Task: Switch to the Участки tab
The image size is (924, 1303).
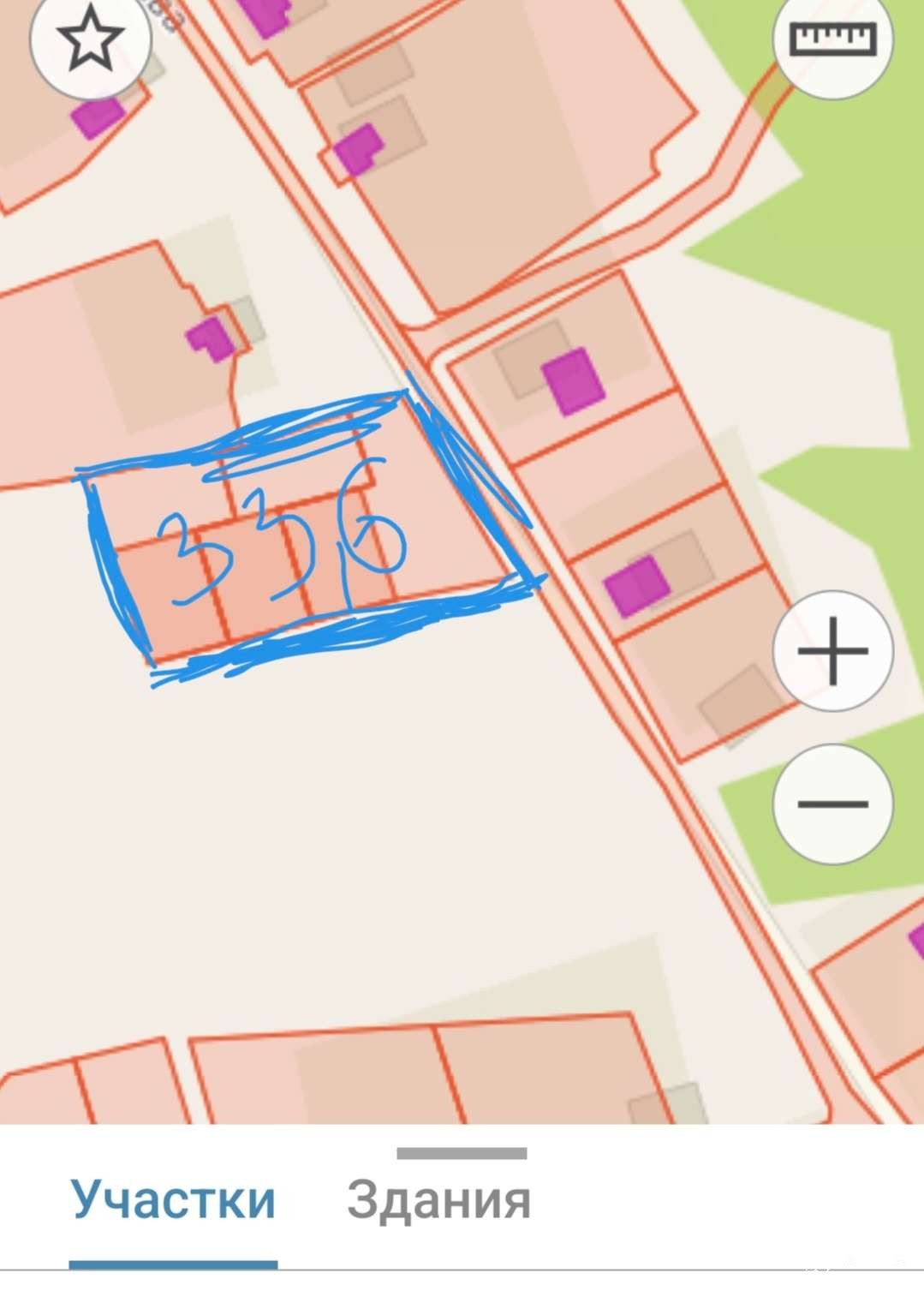Action: [173, 1199]
